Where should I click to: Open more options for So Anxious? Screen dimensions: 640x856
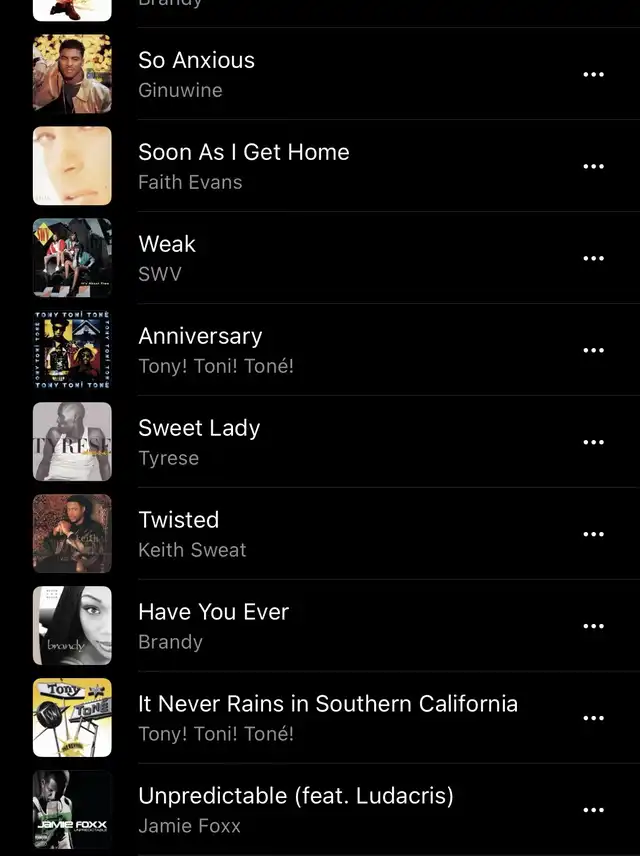593,74
